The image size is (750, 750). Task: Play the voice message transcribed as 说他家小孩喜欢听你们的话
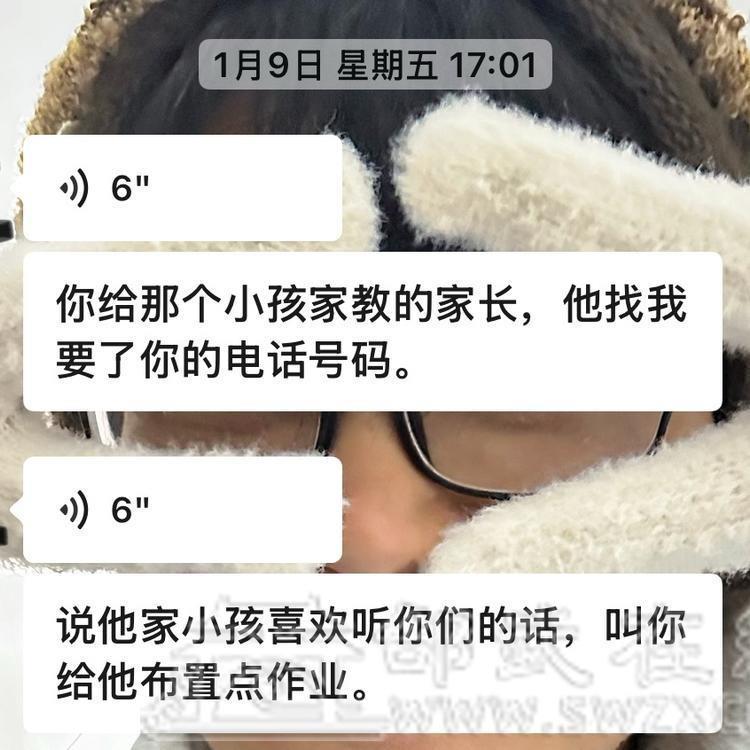point(180,510)
